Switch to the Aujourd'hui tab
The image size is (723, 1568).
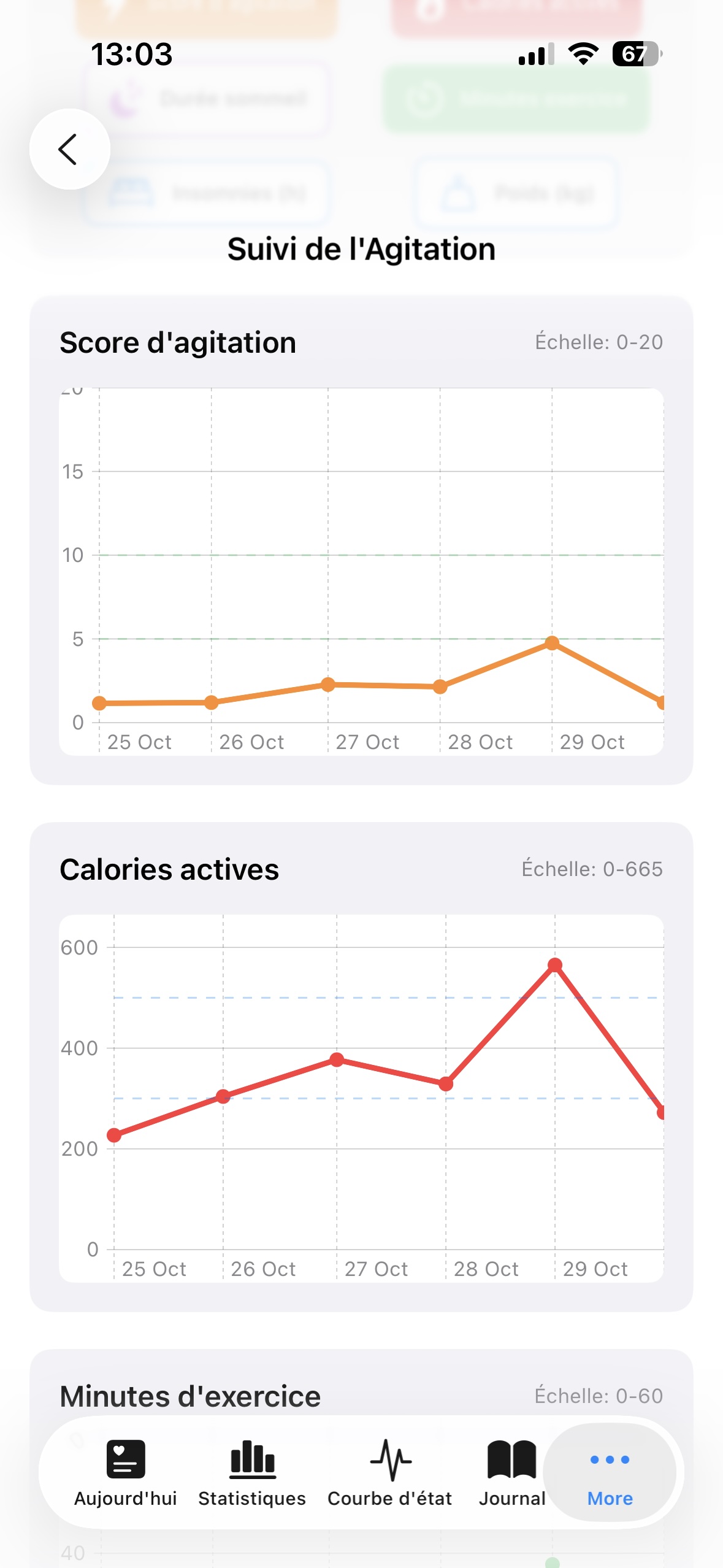[126, 1472]
